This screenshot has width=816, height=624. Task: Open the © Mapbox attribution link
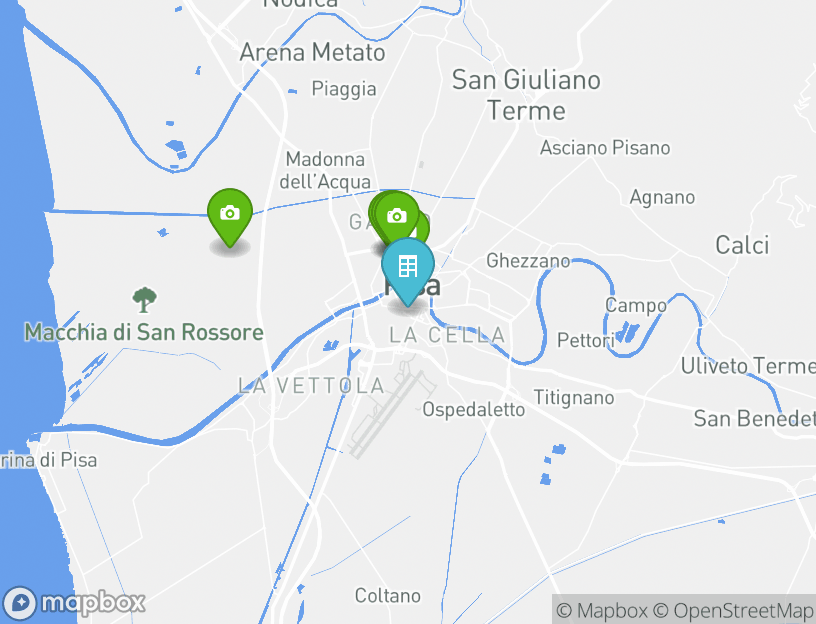[x=602, y=610]
